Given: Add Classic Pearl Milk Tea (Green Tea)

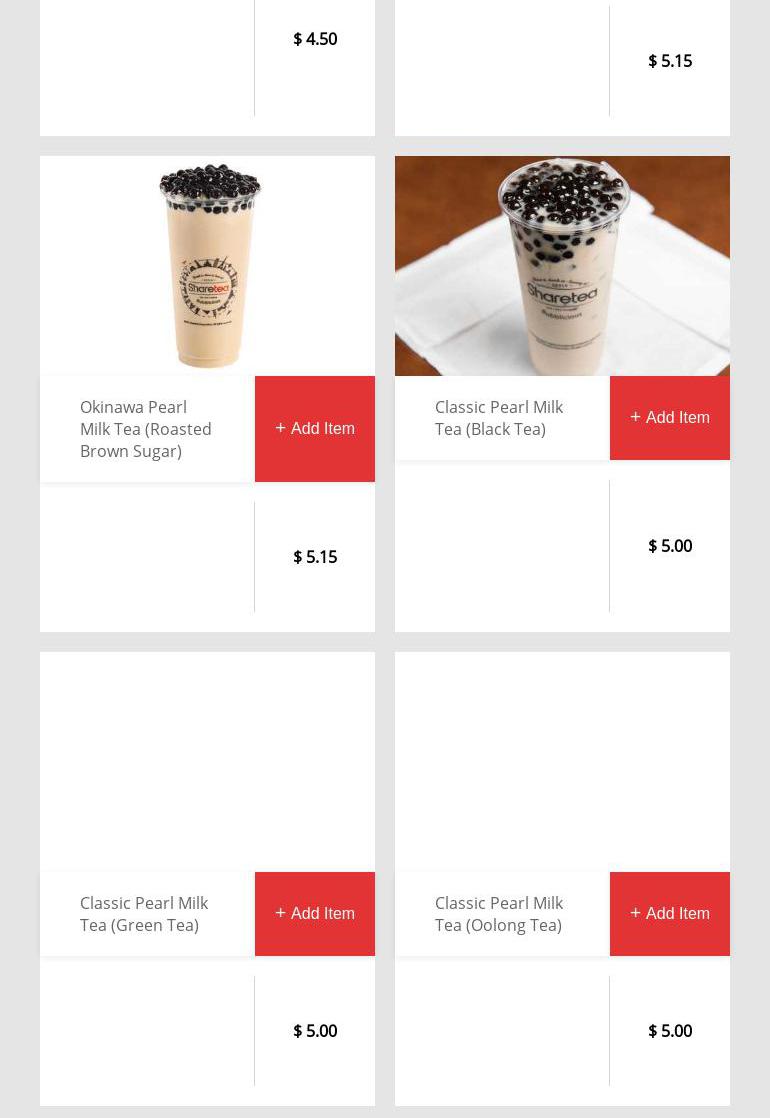Looking at the screenshot, I should (x=314, y=914).
